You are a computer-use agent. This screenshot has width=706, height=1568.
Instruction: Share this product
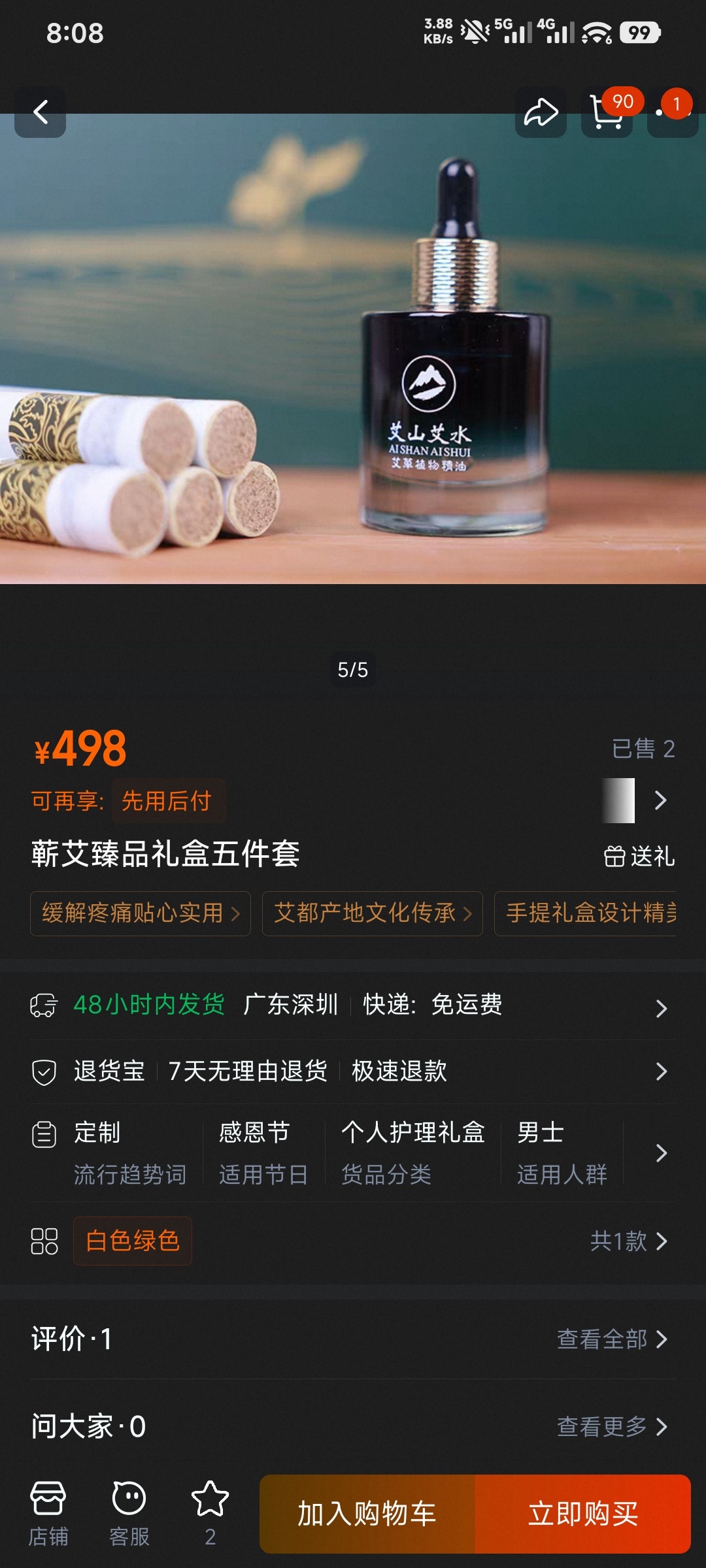coord(541,112)
